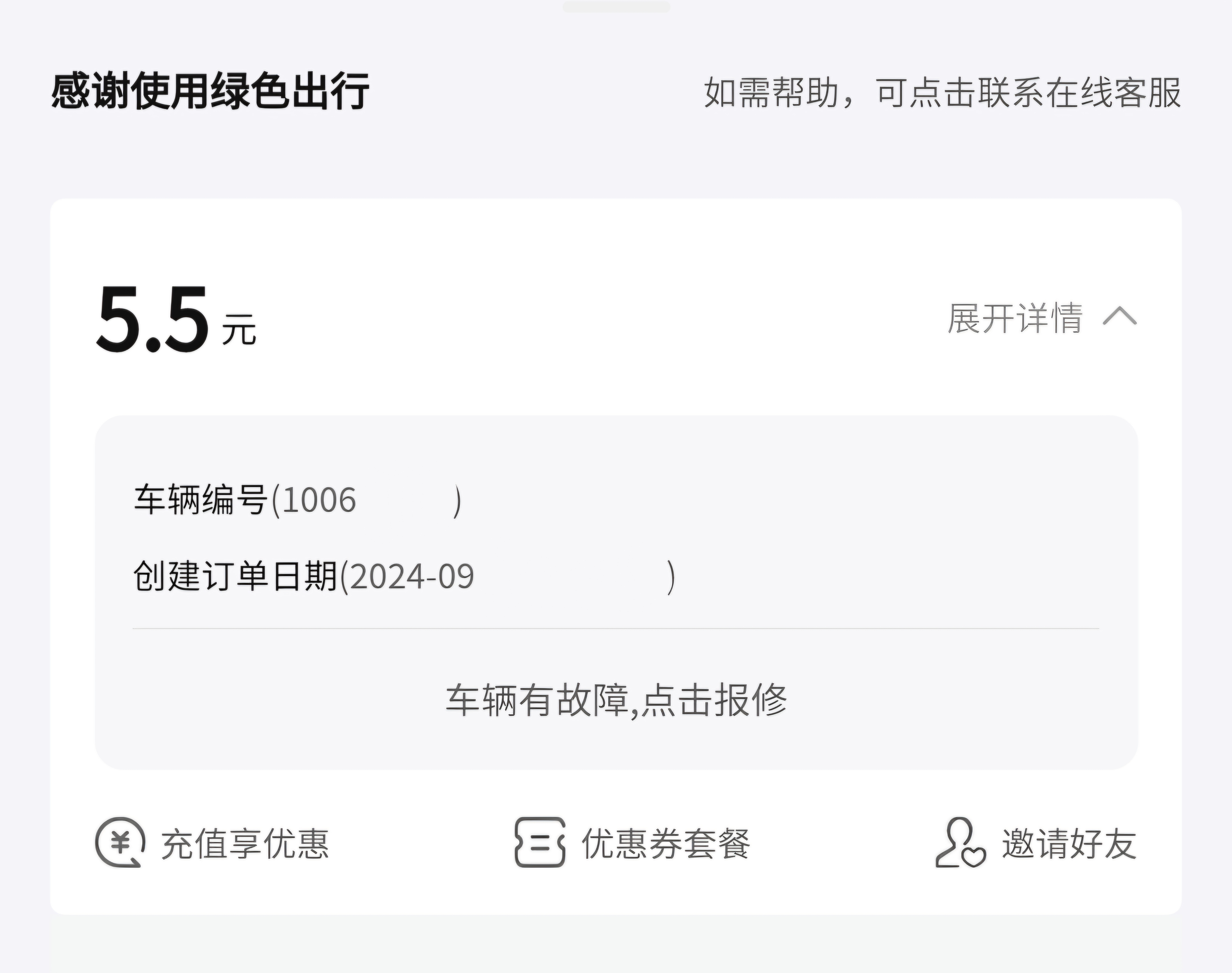Contact online customer service for help
The width and height of the screenshot is (1232, 973).
tap(942, 92)
